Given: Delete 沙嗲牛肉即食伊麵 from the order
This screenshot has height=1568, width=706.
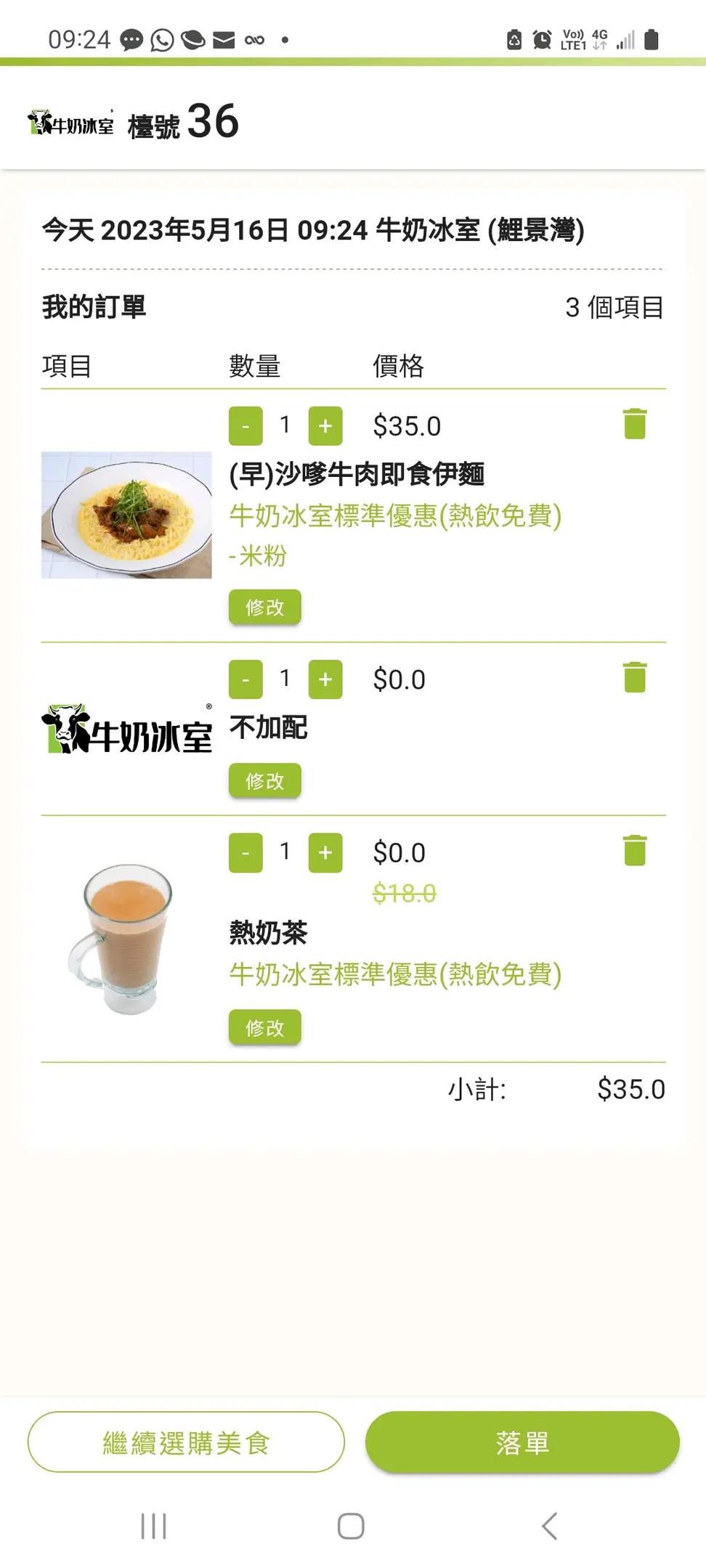Looking at the screenshot, I should [x=635, y=424].
